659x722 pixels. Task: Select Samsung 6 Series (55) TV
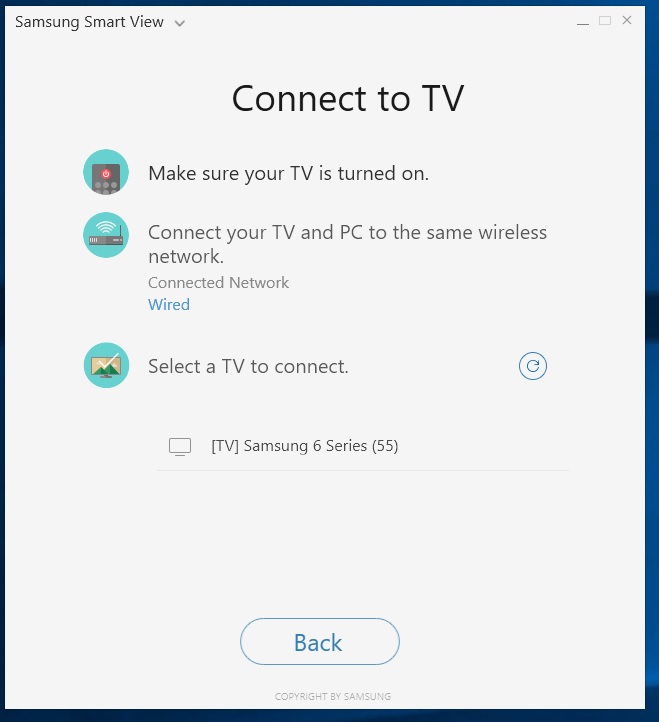coord(304,446)
